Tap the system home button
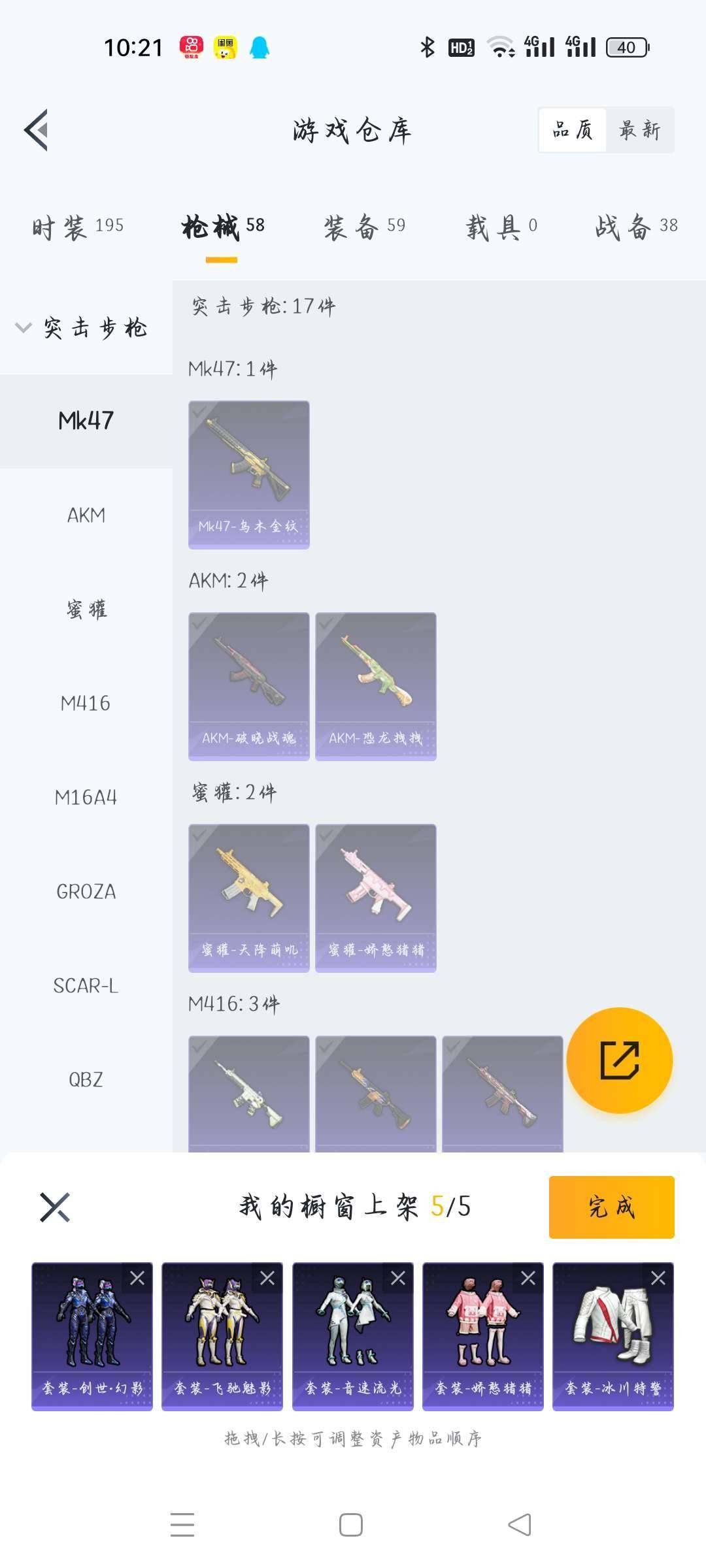The width and height of the screenshot is (706, 1568). pos(351,1525)
